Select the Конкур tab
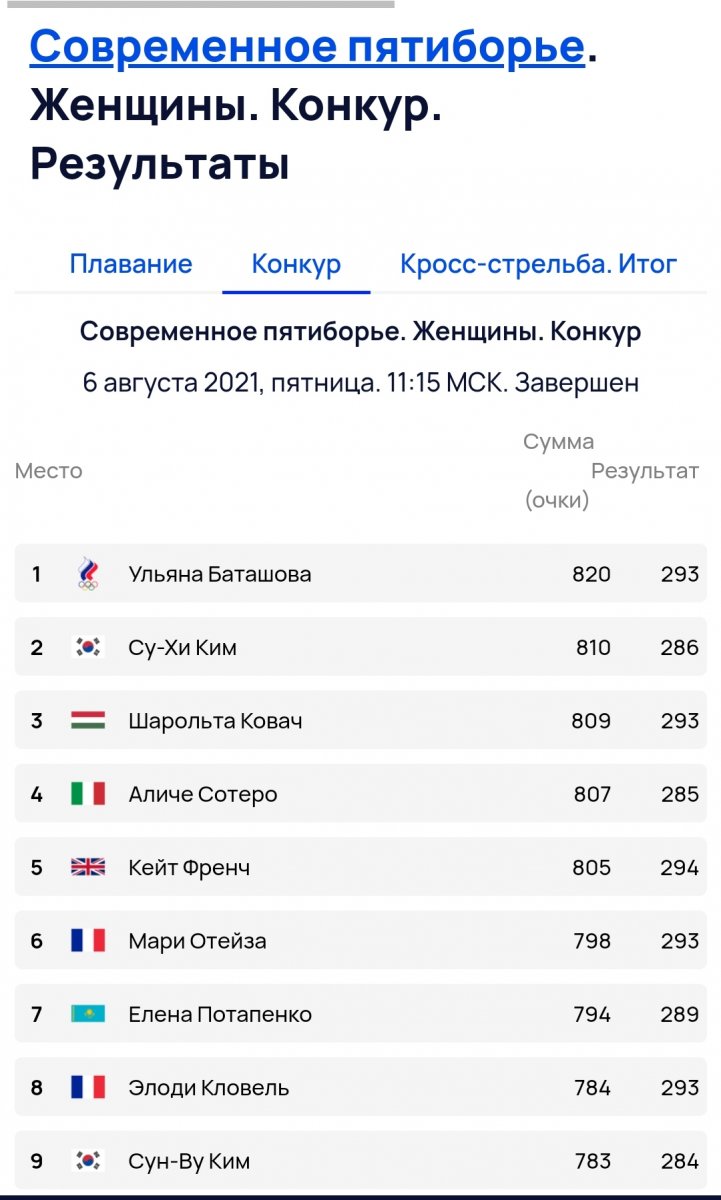Viewport: 721px width, 1200px height. tap(296, 264)
